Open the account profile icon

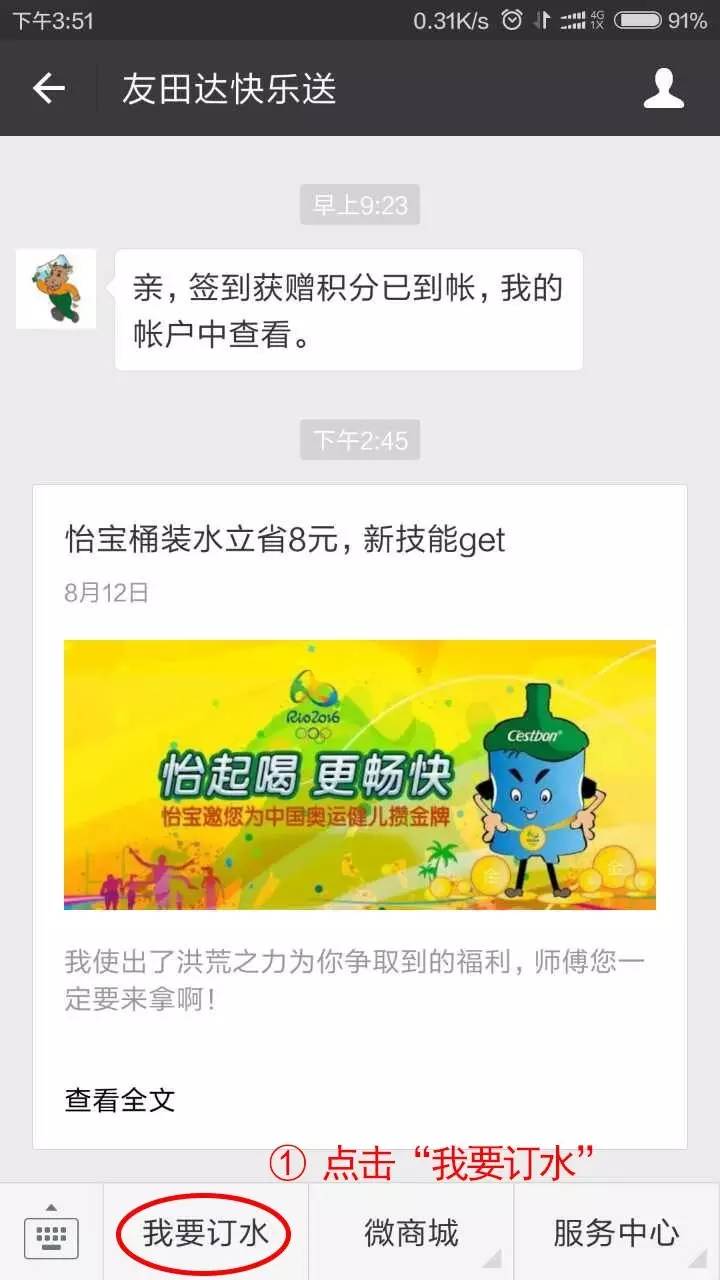[663, 89]
